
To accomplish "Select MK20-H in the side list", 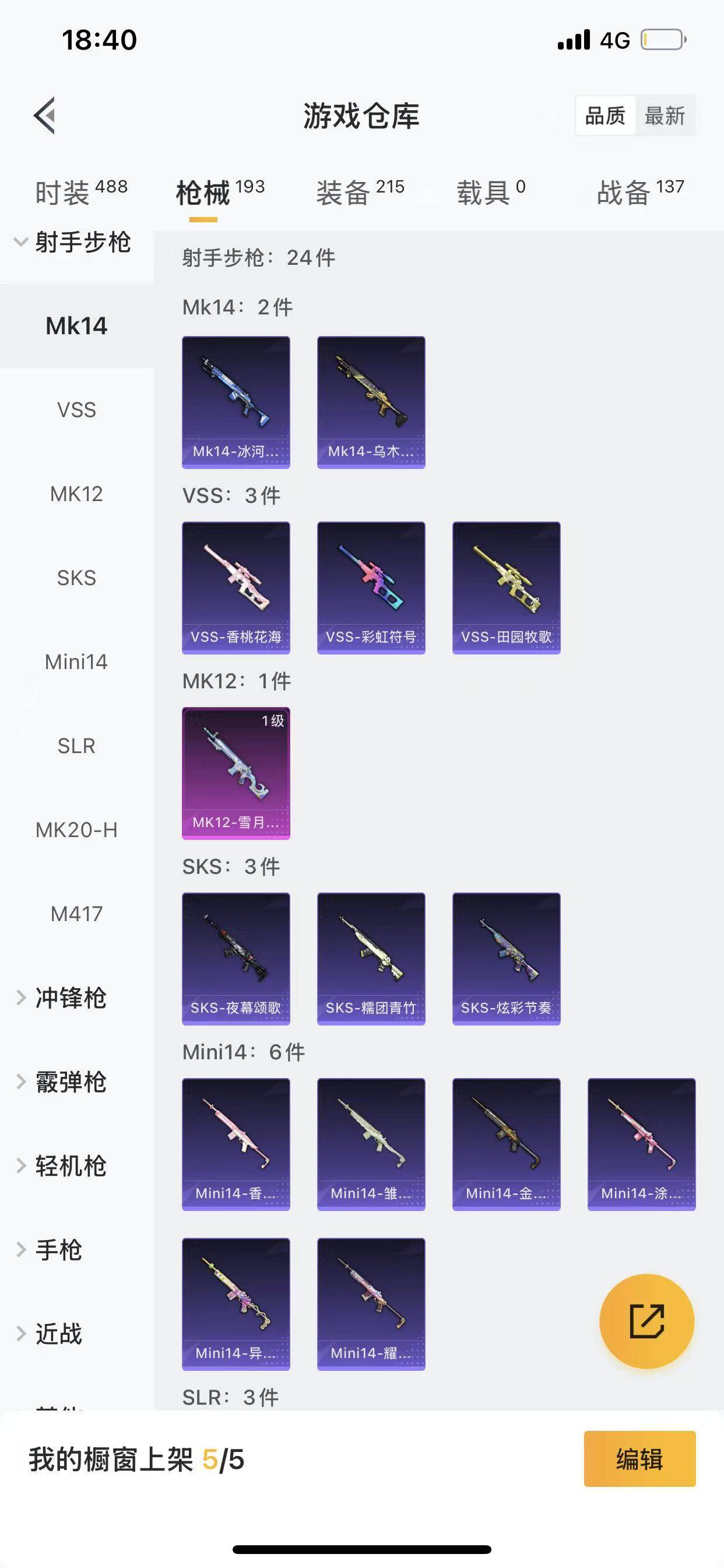I will pos(77,829).
